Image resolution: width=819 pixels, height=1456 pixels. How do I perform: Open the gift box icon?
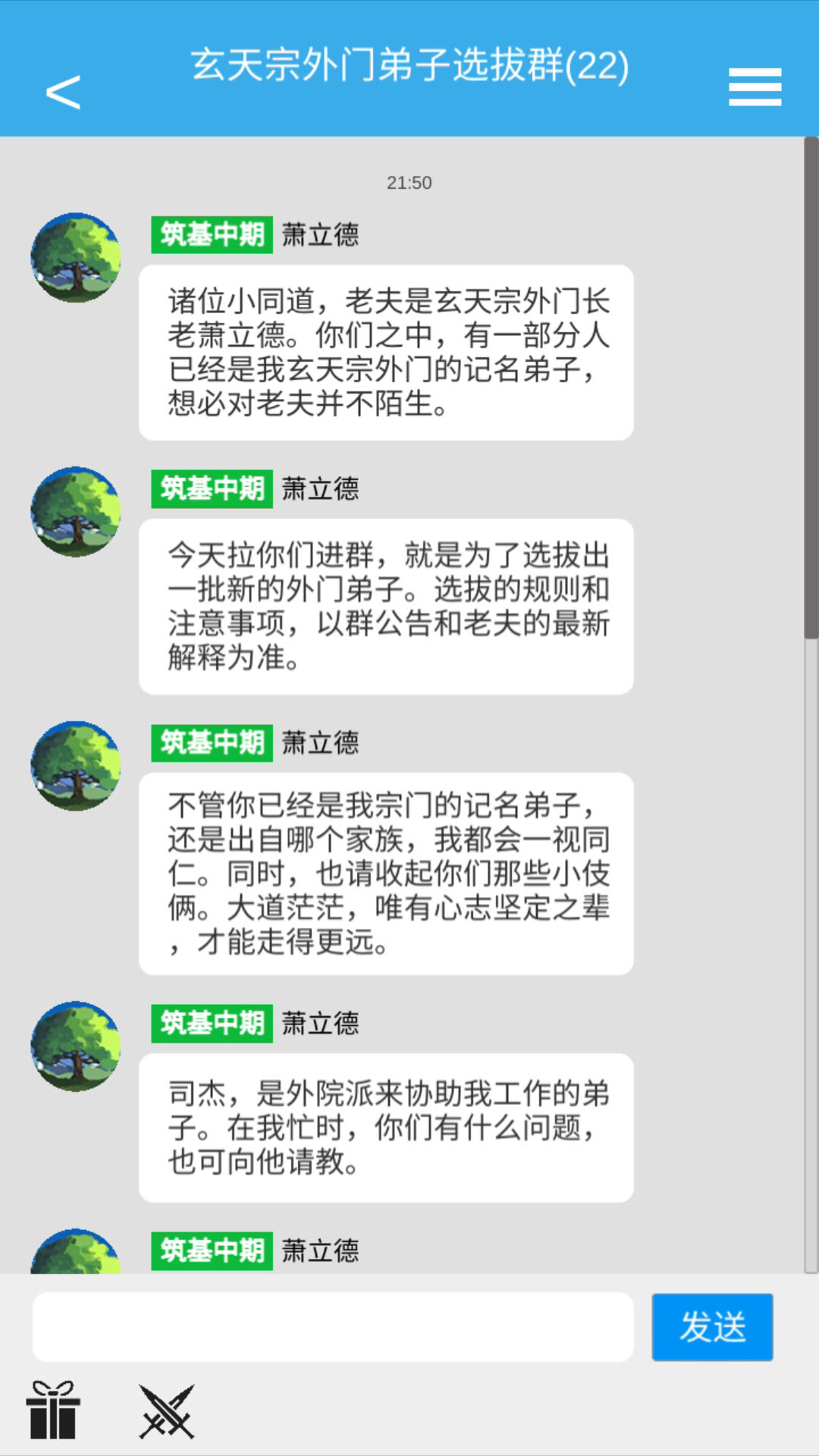(53, 1410)
